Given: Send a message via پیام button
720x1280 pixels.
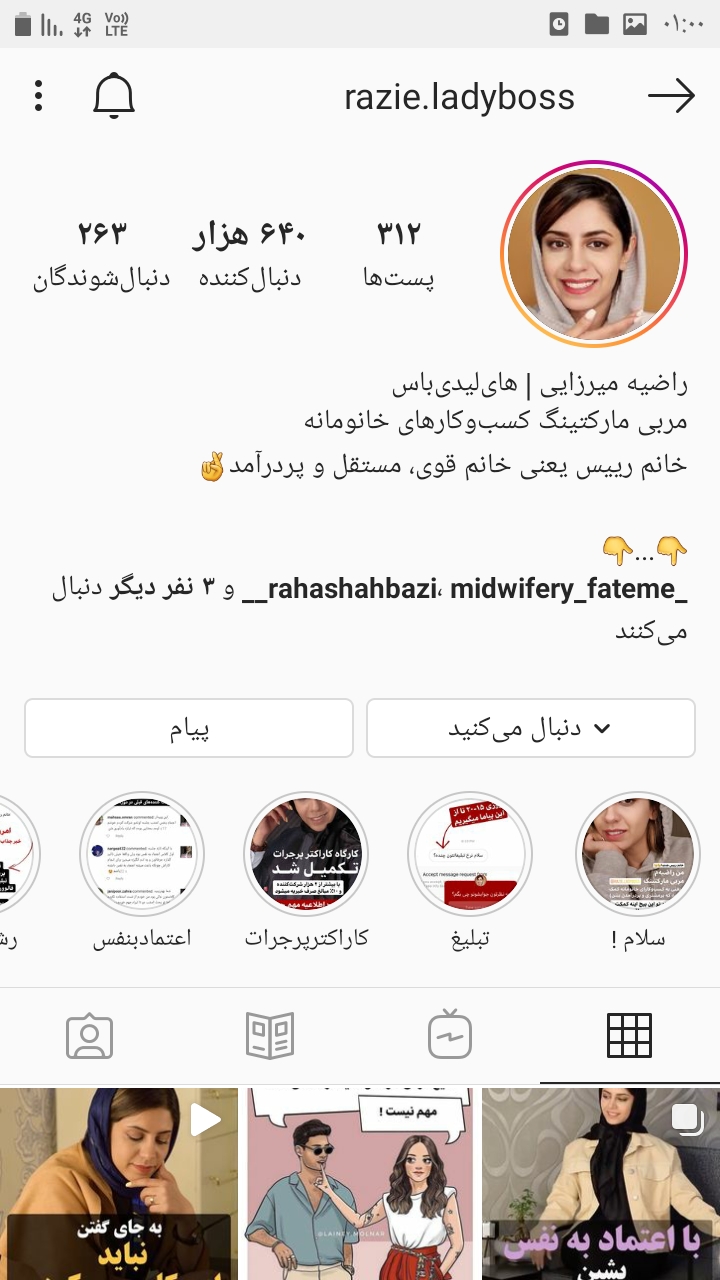Looking at the screenshot, I should coord(189,728).
